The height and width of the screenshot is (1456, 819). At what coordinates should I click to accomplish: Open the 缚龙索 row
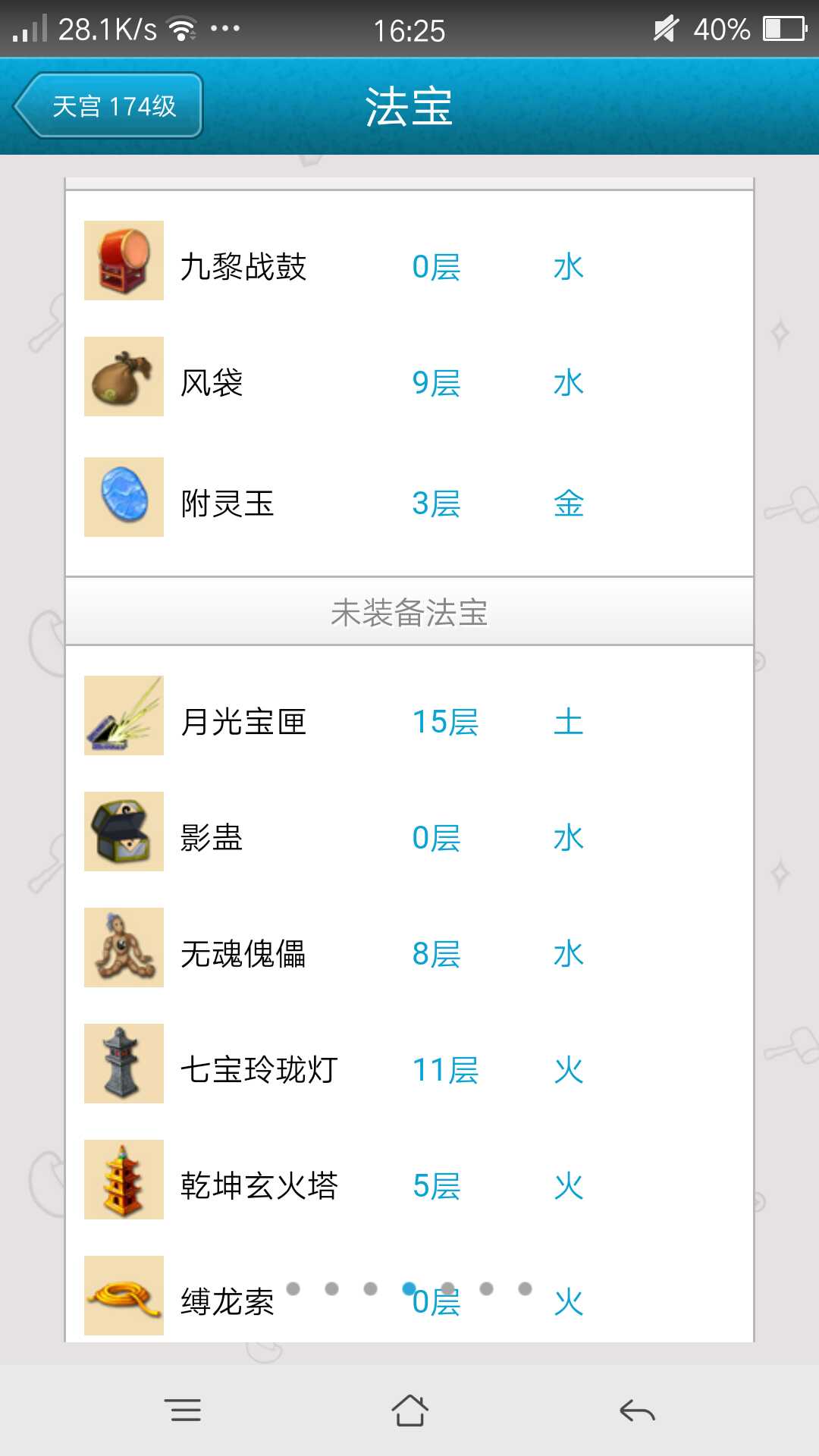(409, 1295)
